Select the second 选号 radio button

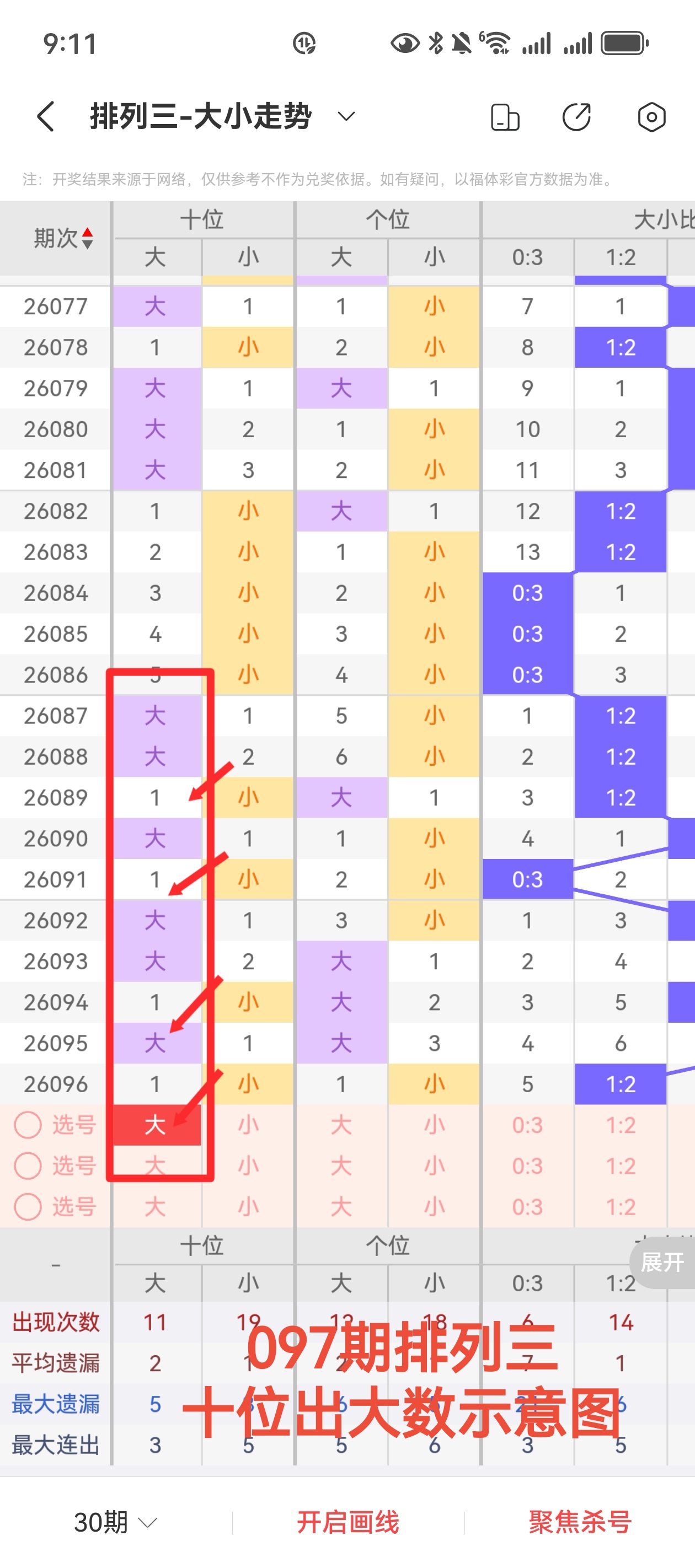(x=27, y=1166)
